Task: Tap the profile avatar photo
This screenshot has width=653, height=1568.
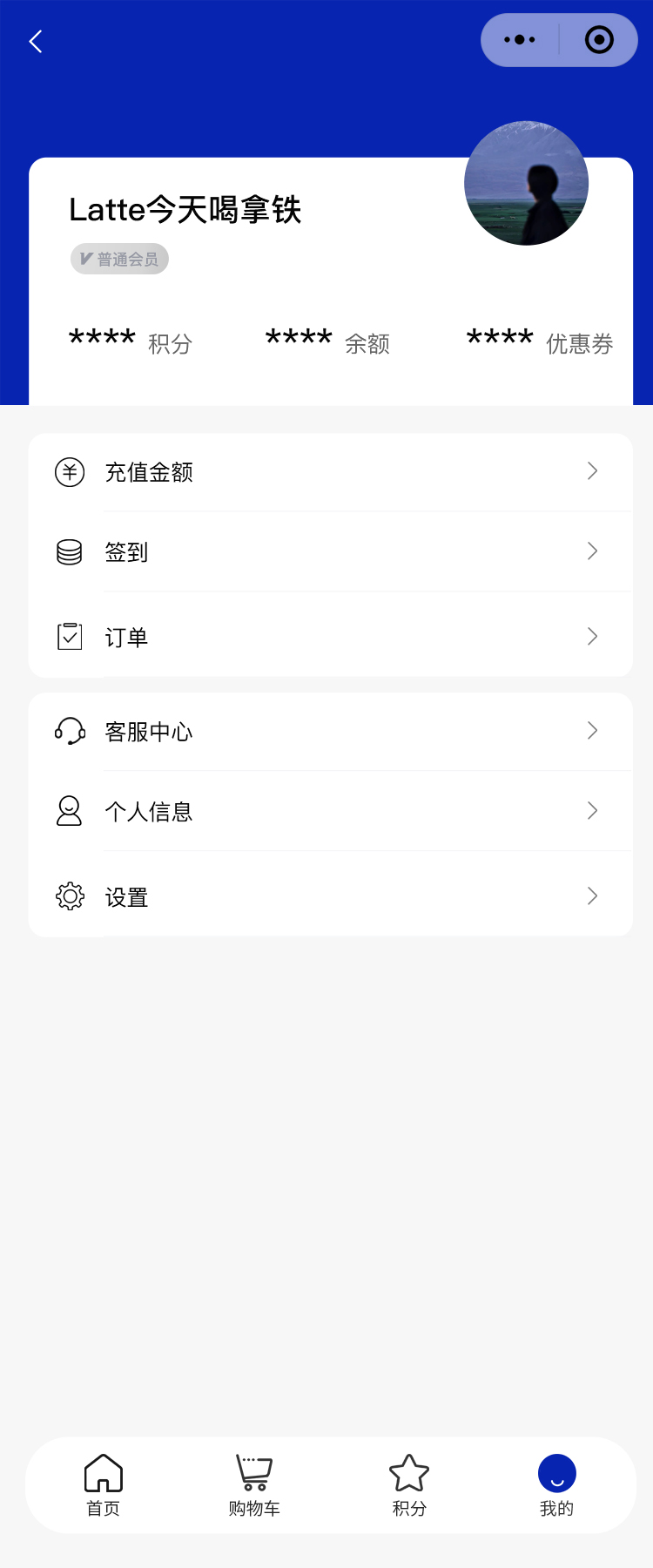Action: tap(526, 183)
